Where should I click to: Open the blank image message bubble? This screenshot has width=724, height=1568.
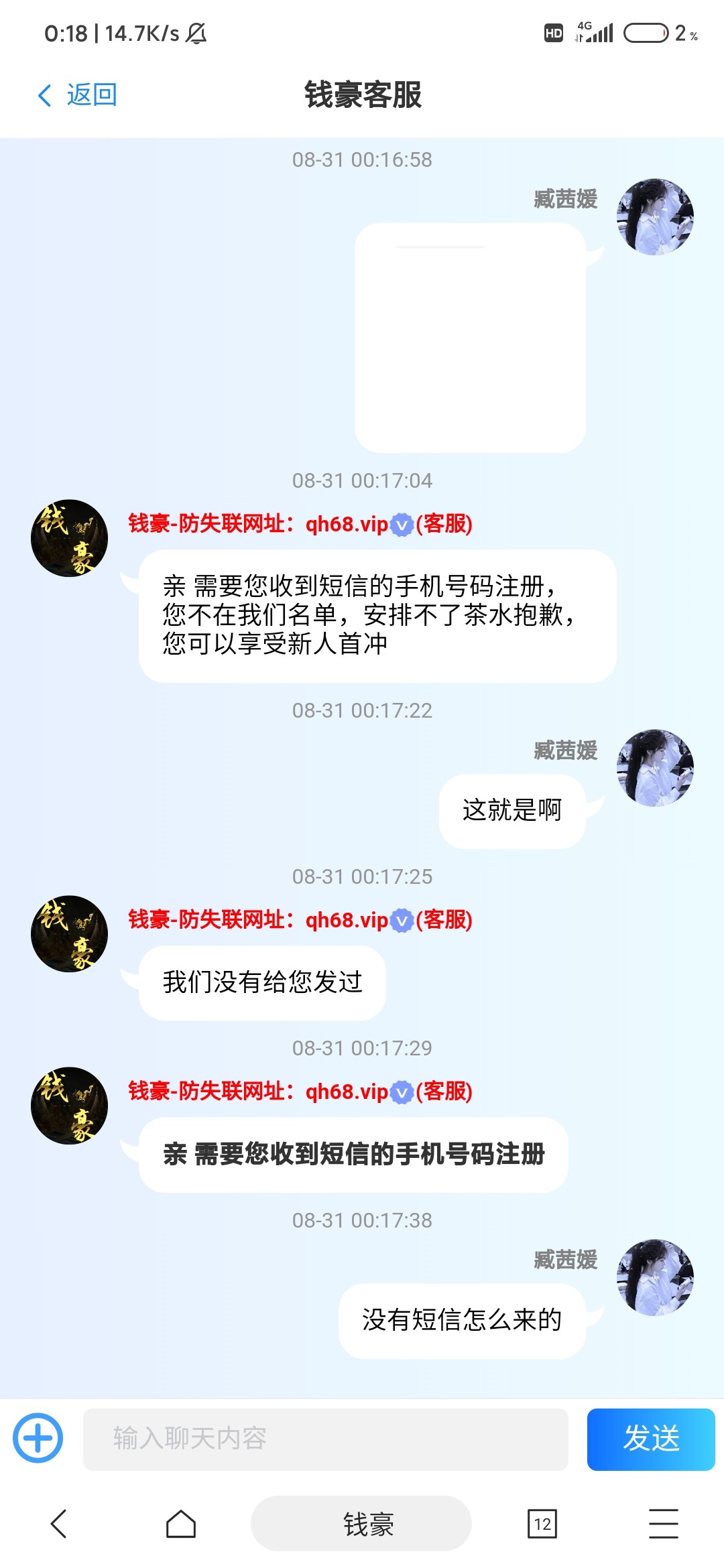coord(469,337)
